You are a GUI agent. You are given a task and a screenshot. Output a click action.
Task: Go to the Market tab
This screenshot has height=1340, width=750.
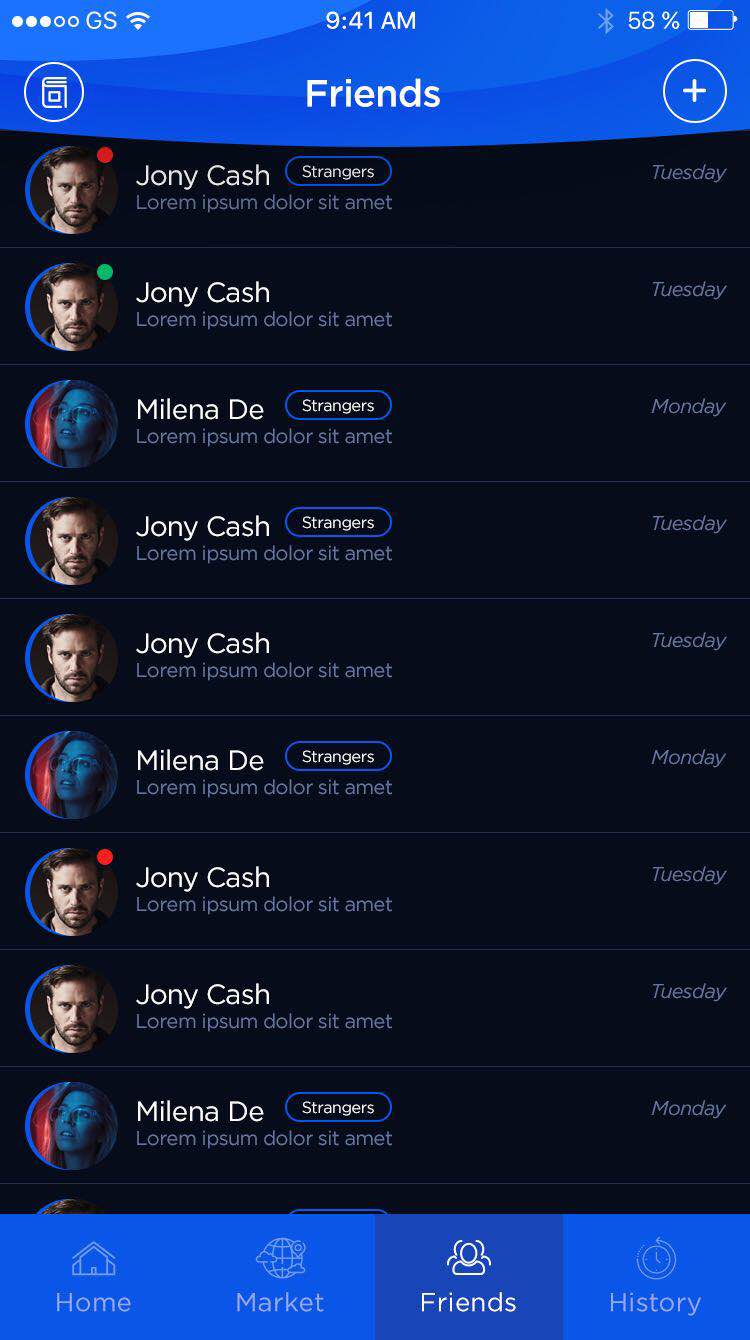coord(280,1277)
